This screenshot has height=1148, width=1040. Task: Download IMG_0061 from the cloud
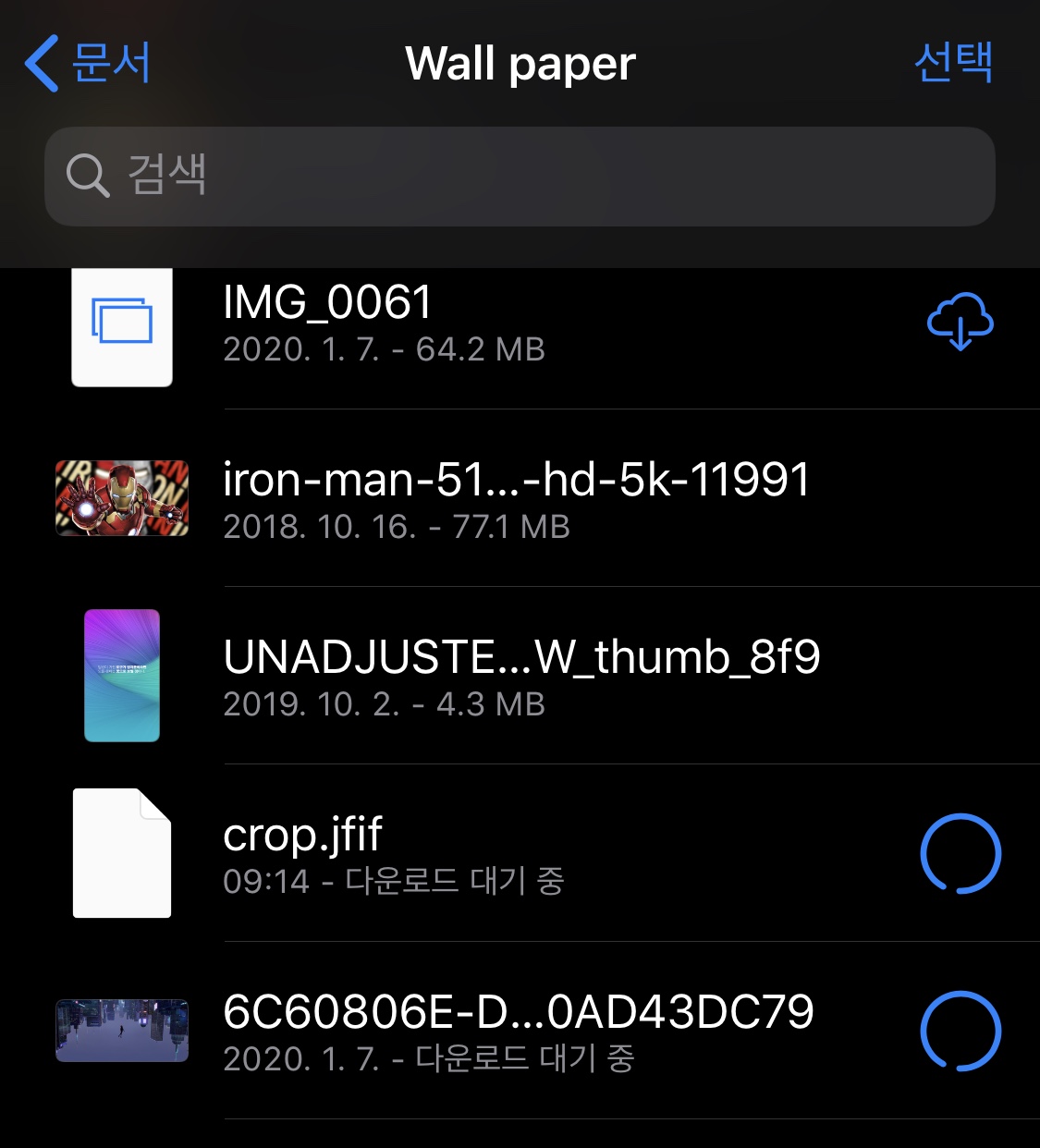(960, 322)
